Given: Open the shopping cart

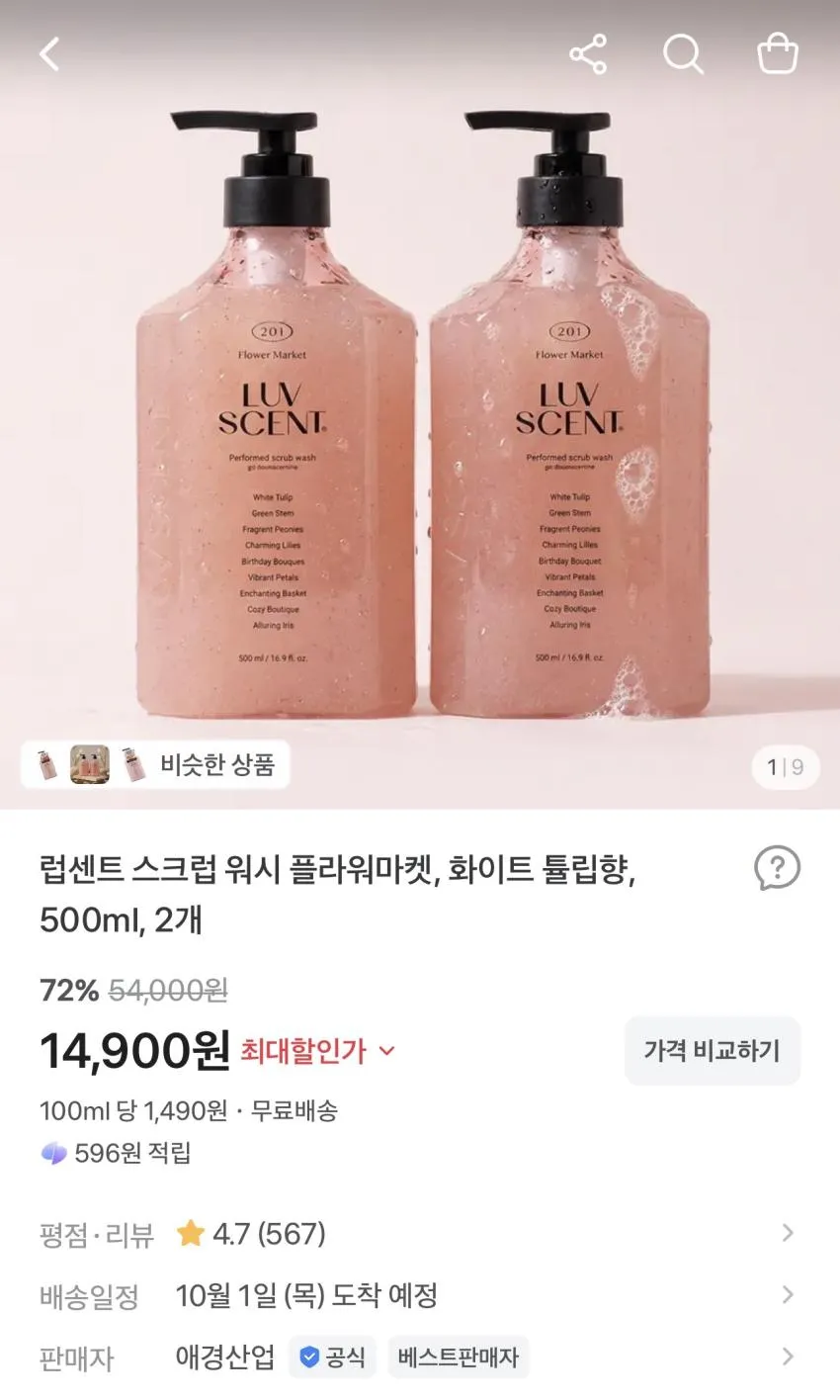Looking at the screenshot, I should click(x=778, y=53).
